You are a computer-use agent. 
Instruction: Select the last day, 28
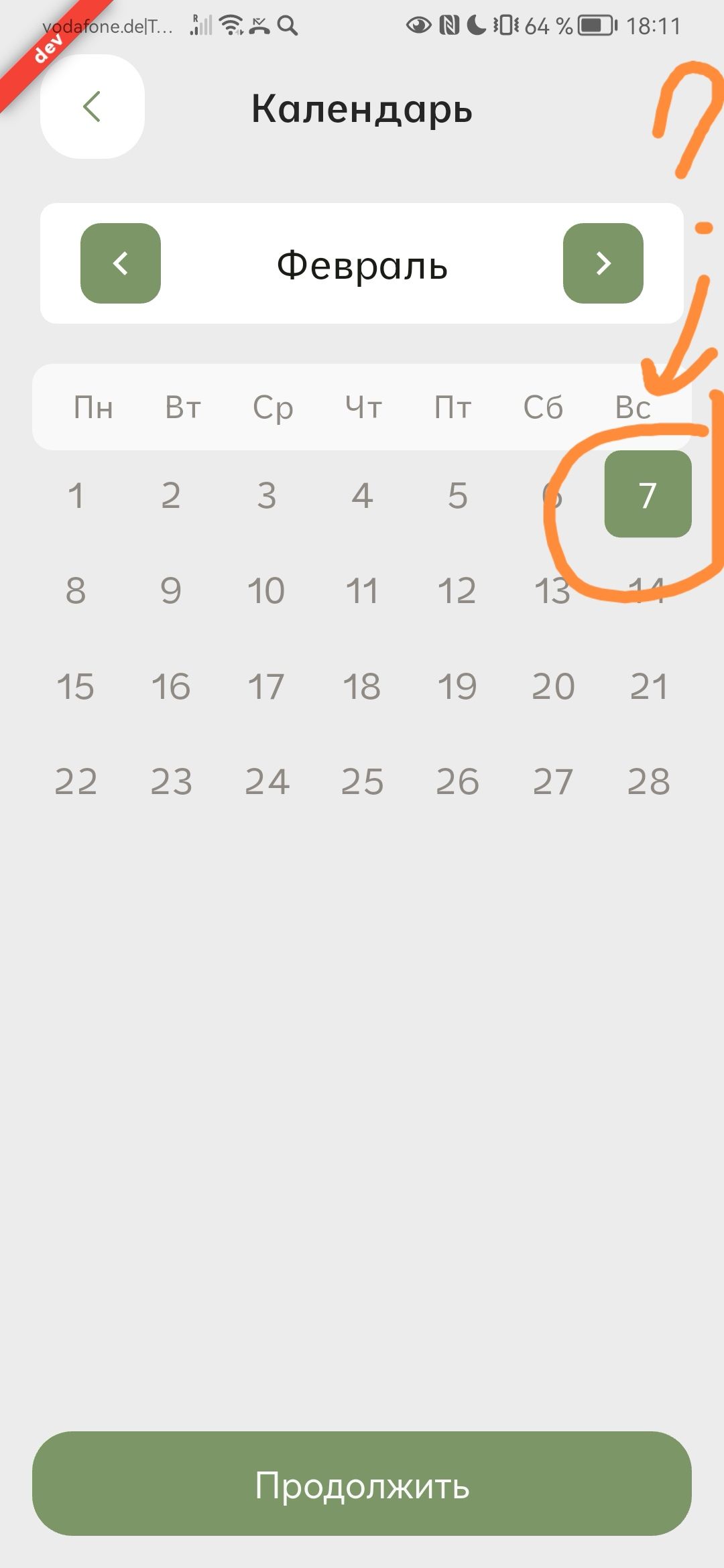[648, 782]
